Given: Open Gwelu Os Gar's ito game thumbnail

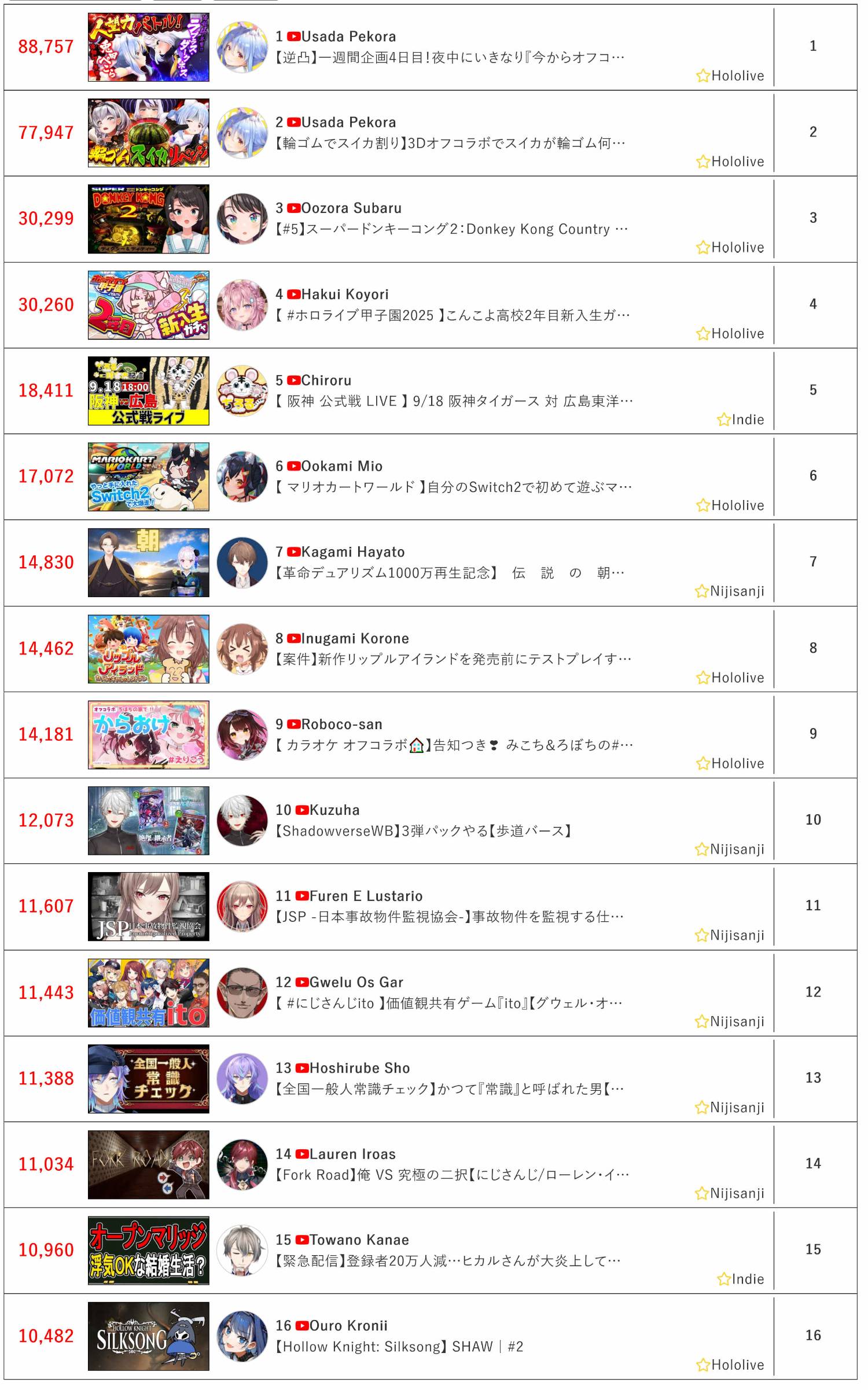Looking at the screenshot, I should (149, 992).
